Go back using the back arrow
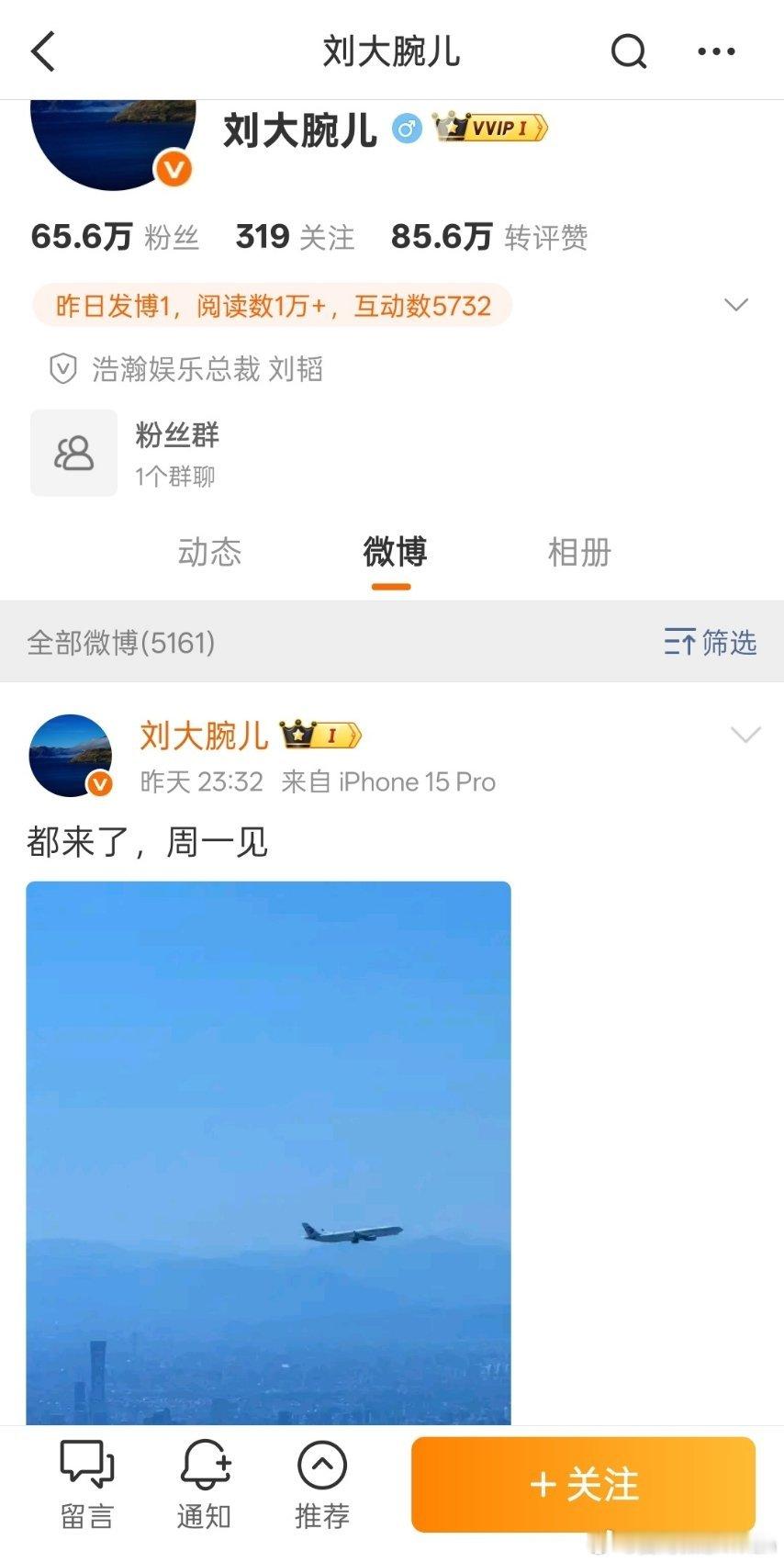The image size is (784, 1562). (x=43, y=52)
